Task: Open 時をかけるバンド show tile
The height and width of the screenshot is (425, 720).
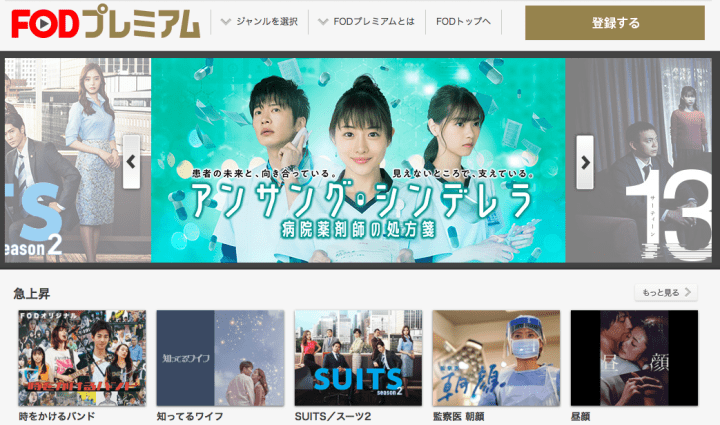Action: tap(82, 357)
